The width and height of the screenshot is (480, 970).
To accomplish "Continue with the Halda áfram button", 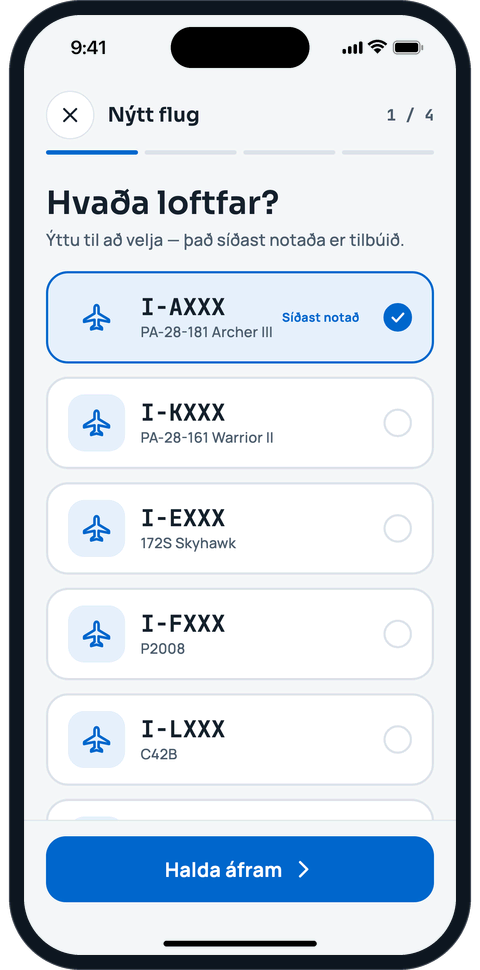I will click(240, 869).
